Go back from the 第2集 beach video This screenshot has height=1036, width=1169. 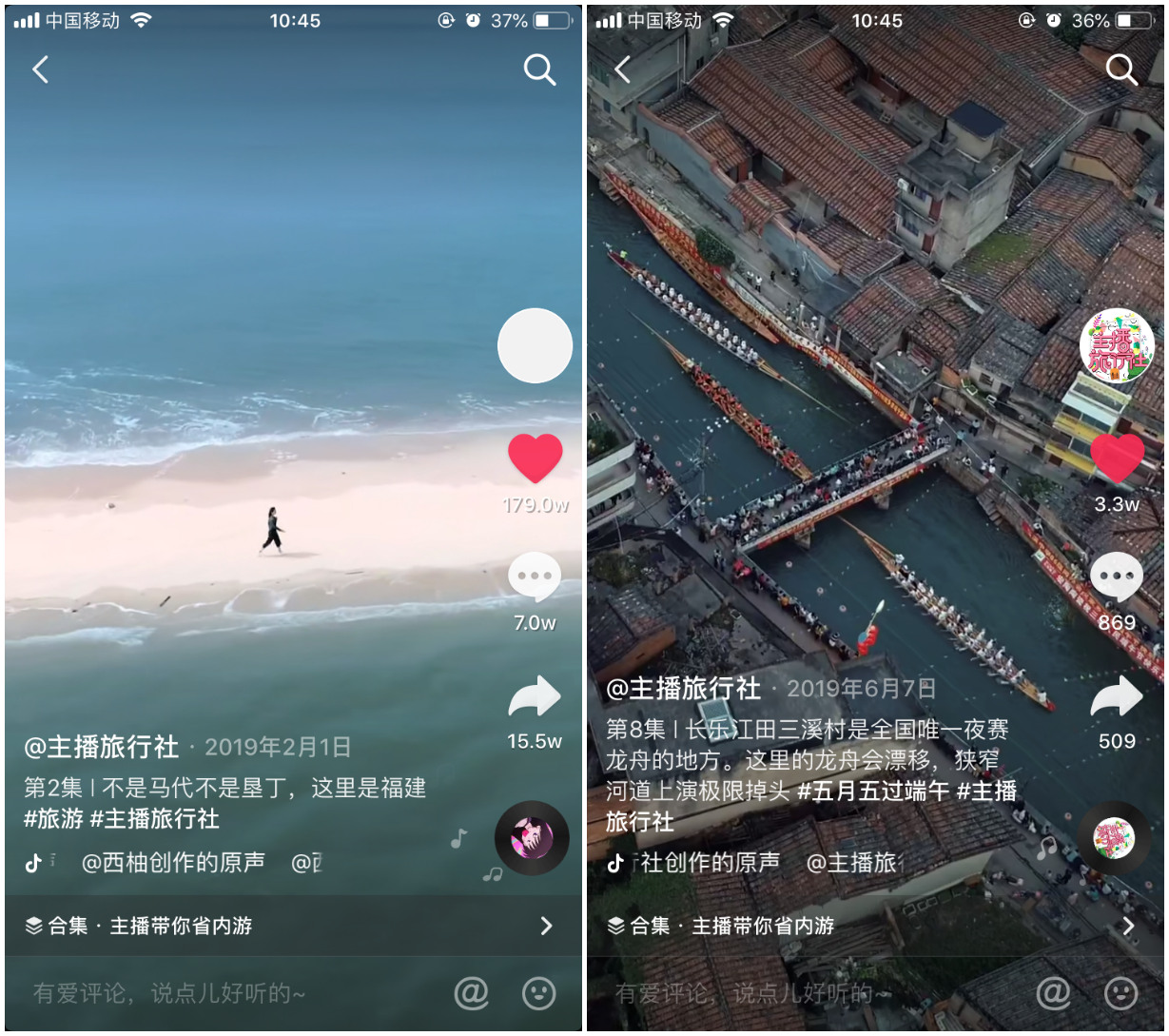coord(40,69)
